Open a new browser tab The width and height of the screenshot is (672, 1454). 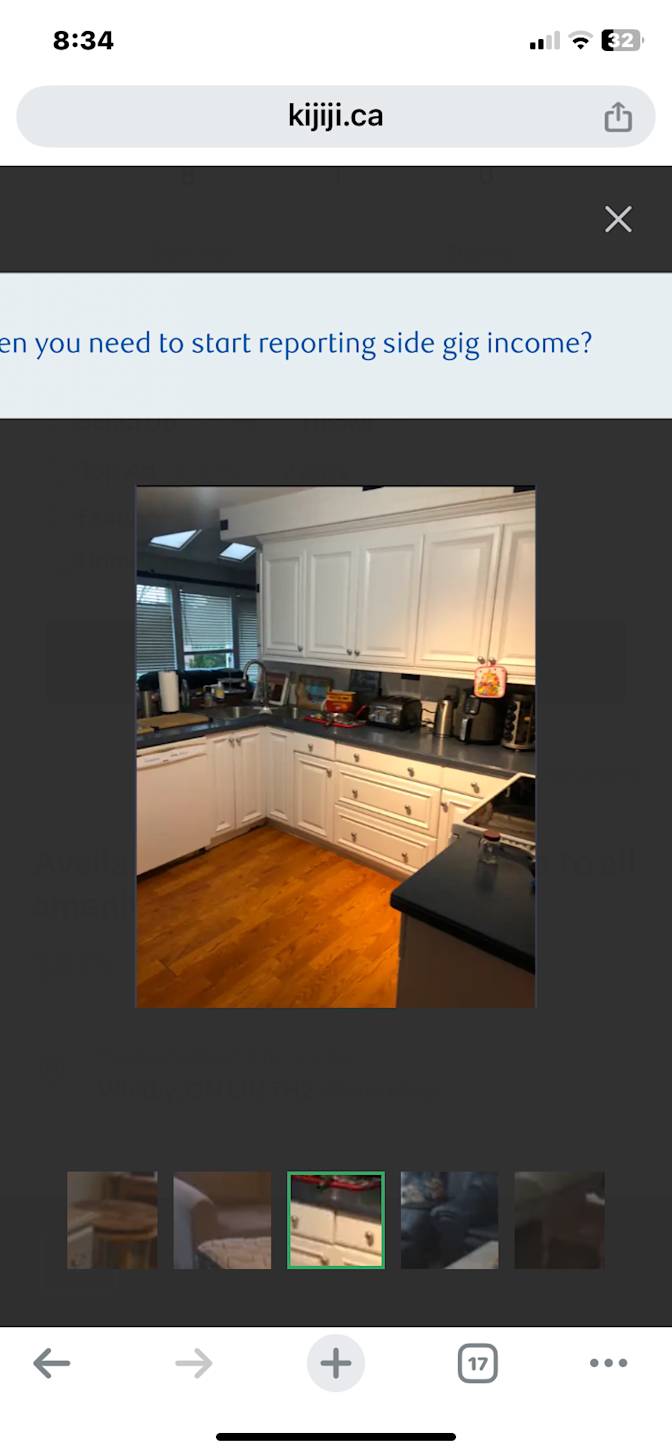335,1362
